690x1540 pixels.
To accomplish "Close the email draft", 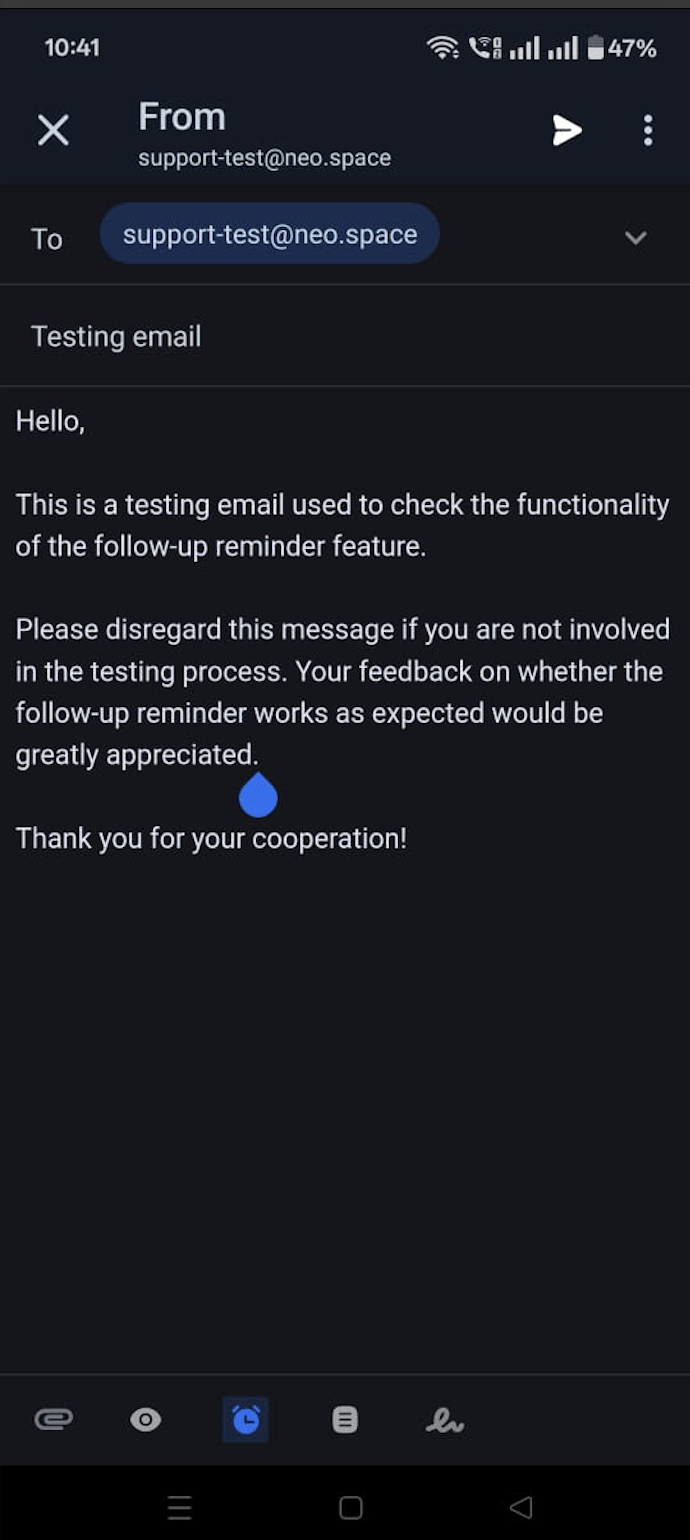I will pos(53,130).
